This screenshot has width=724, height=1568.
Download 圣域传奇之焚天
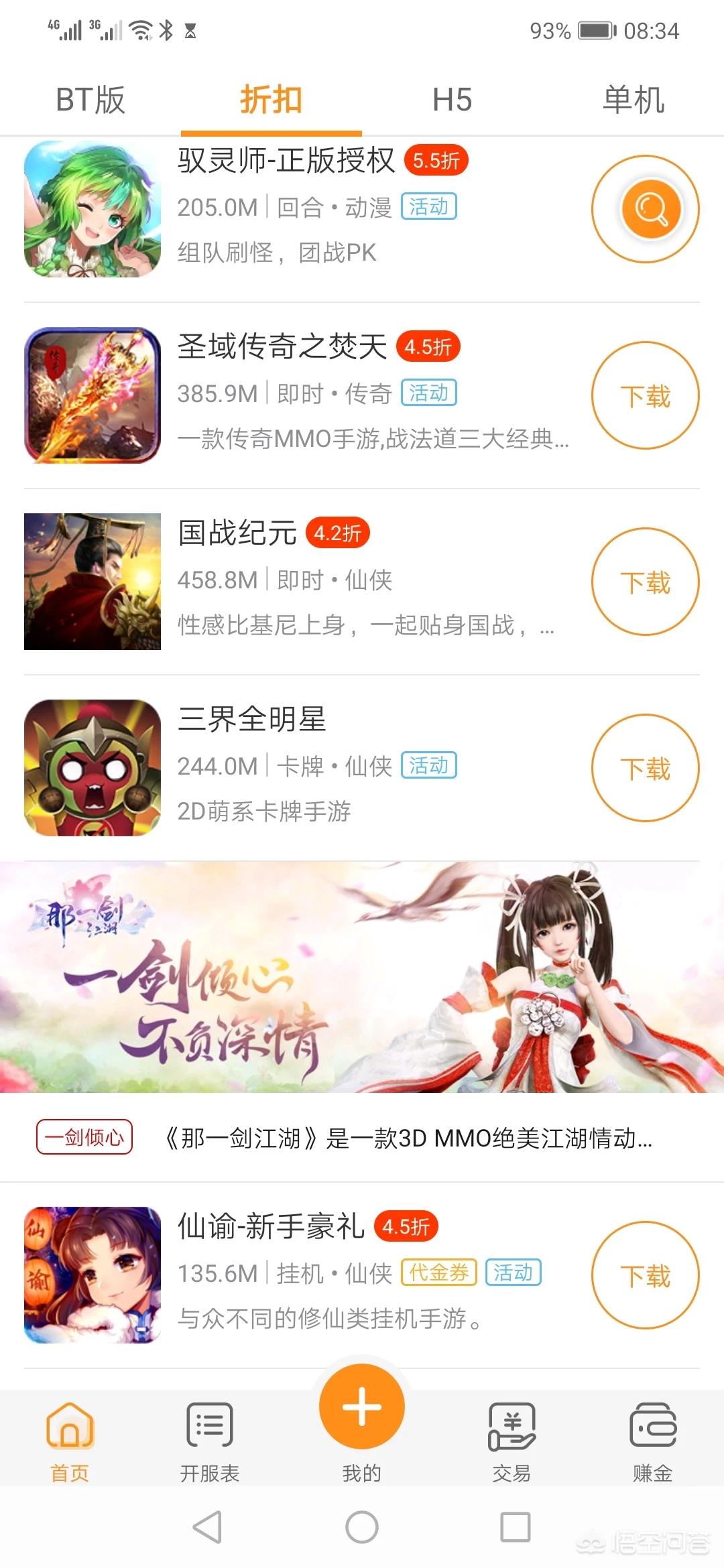[645, 395]
